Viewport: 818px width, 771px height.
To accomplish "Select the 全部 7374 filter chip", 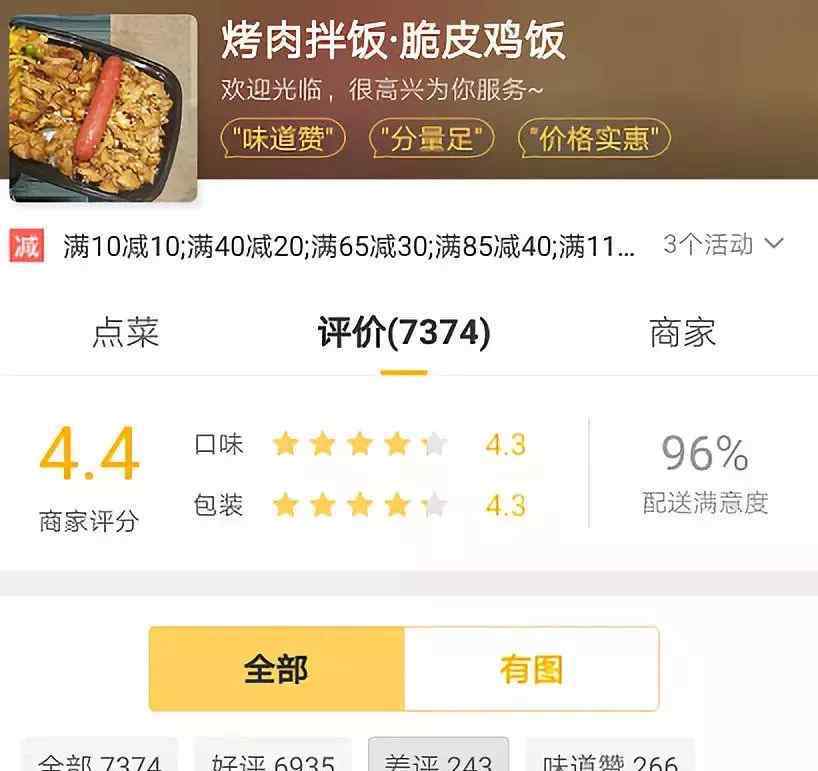I will click(x=99, y=759).
